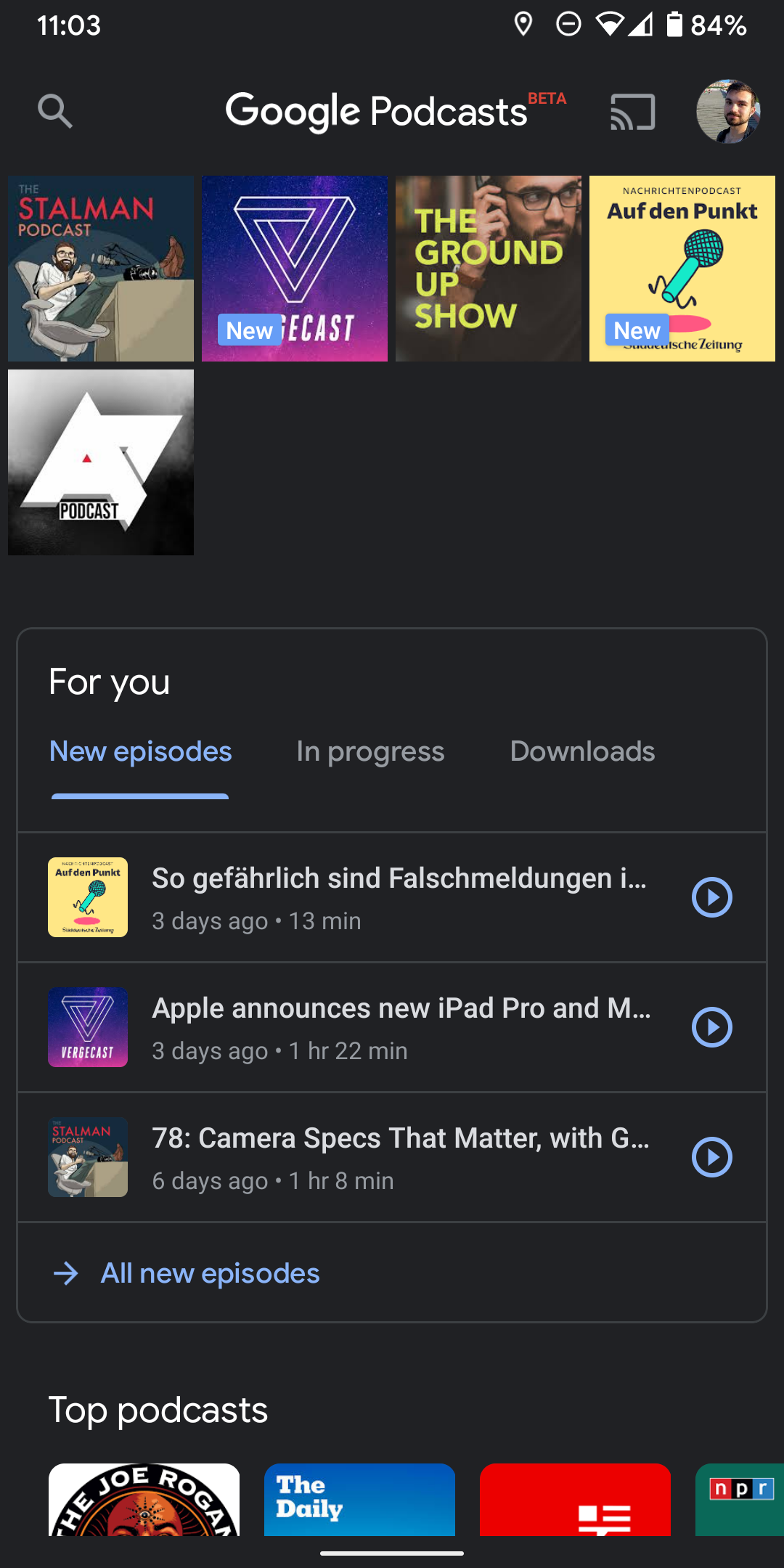Open the full All new episodes list
The width and height of the screenshot is (784, 1568).
211,1273
